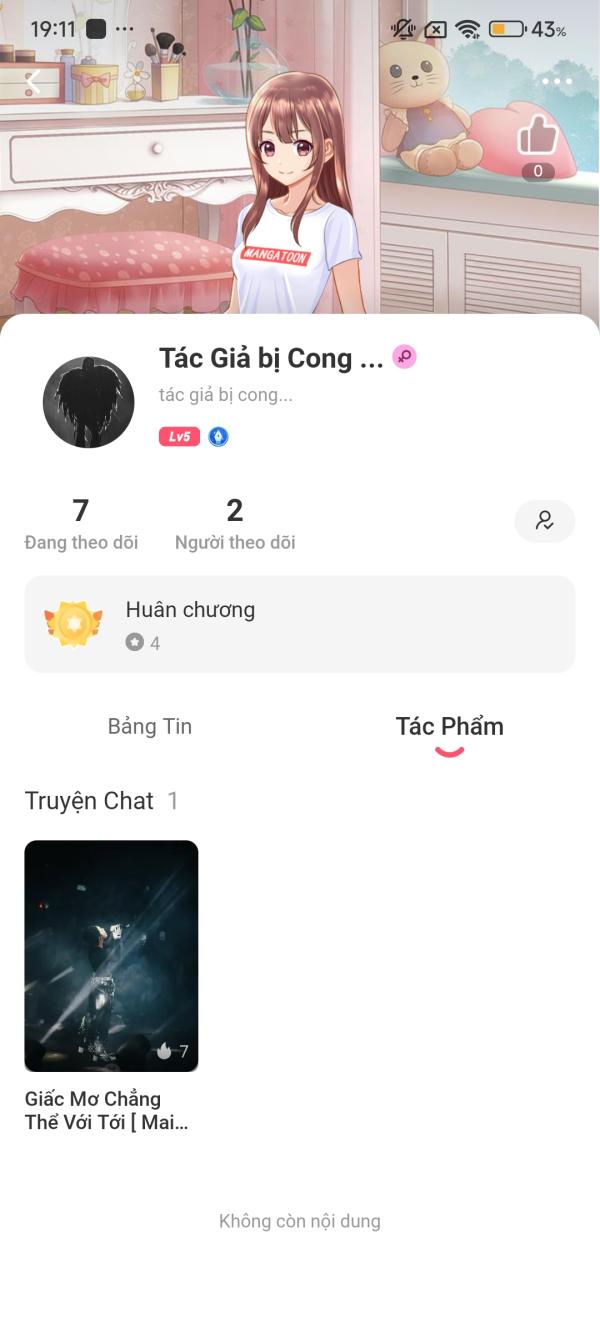The height and width of the screenshot is (1333, 600).
Task: Tap the Lv5 level badge
Action: tap(179, 437)
